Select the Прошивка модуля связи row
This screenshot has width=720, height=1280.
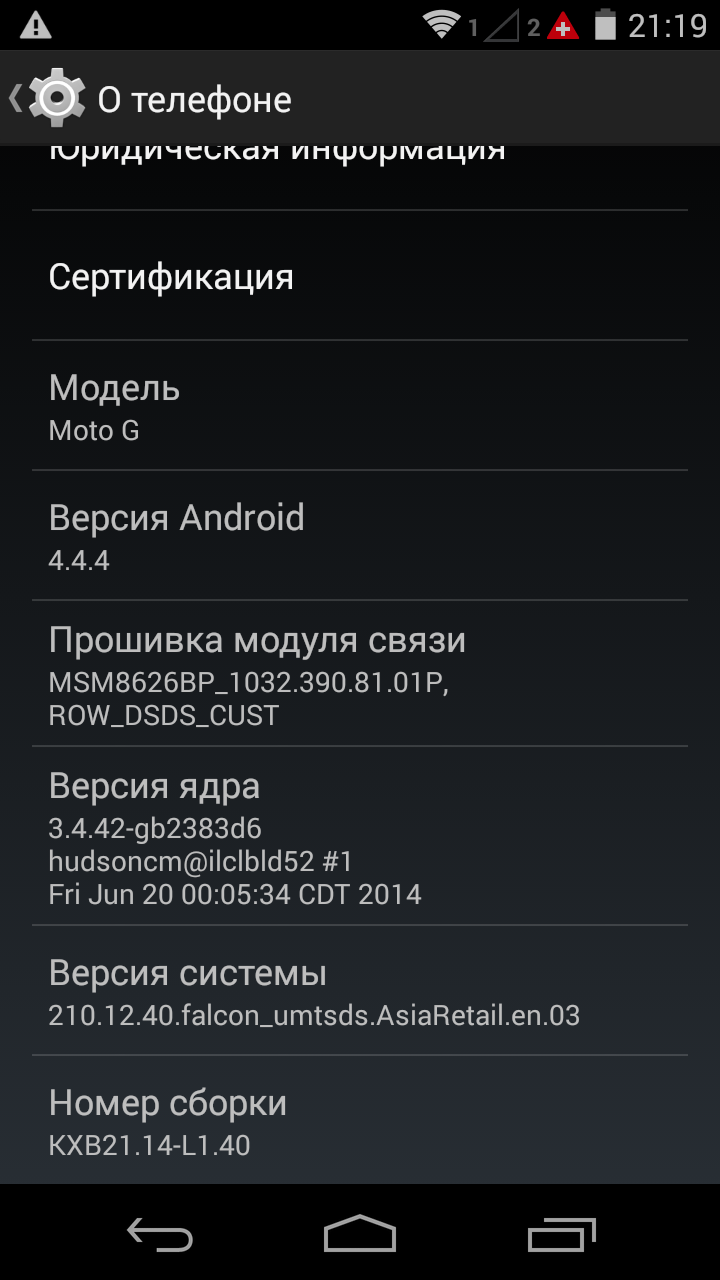tap(360, 674)
